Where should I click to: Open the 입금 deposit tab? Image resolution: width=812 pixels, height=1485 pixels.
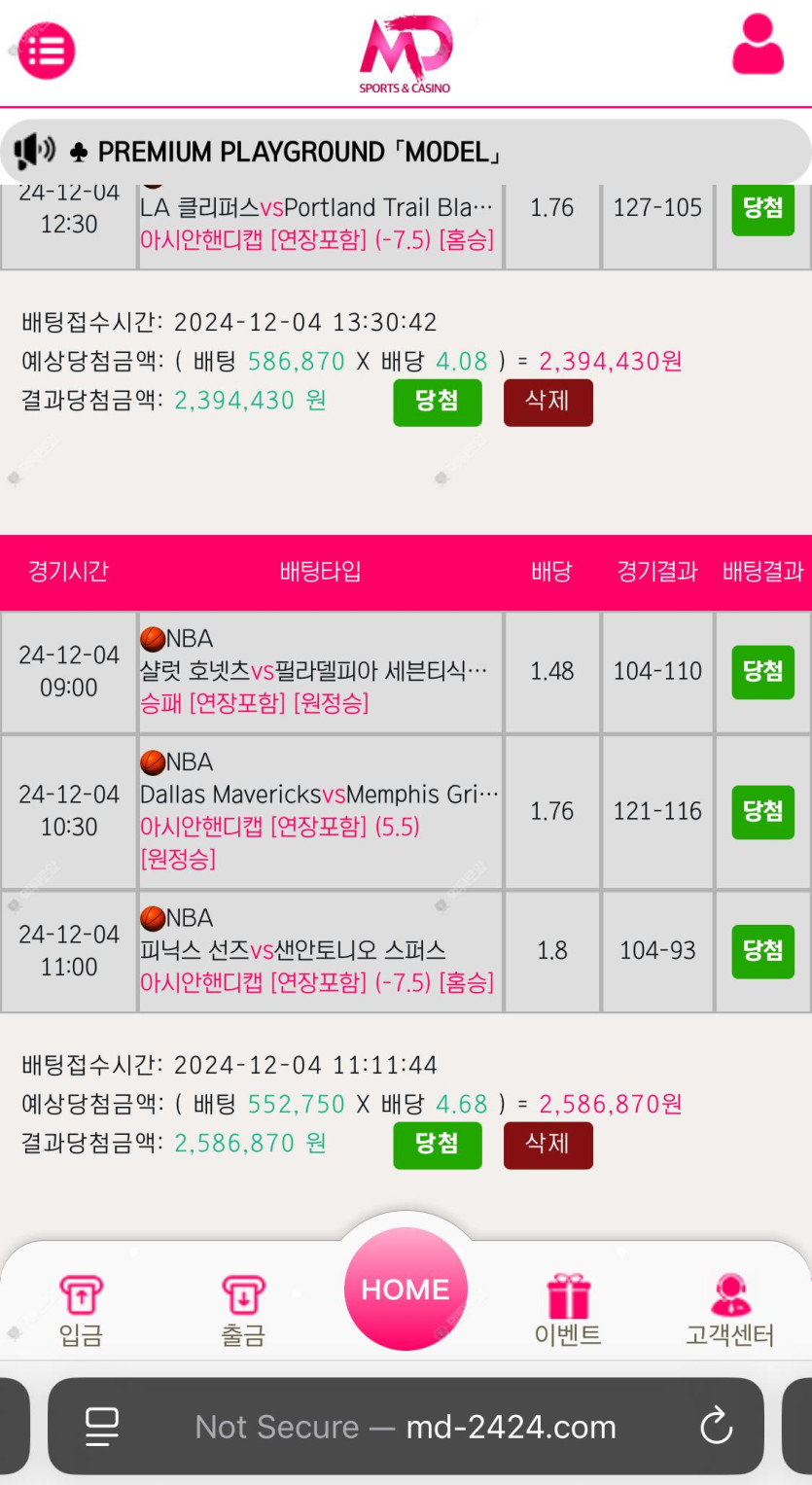[81, 1310]
